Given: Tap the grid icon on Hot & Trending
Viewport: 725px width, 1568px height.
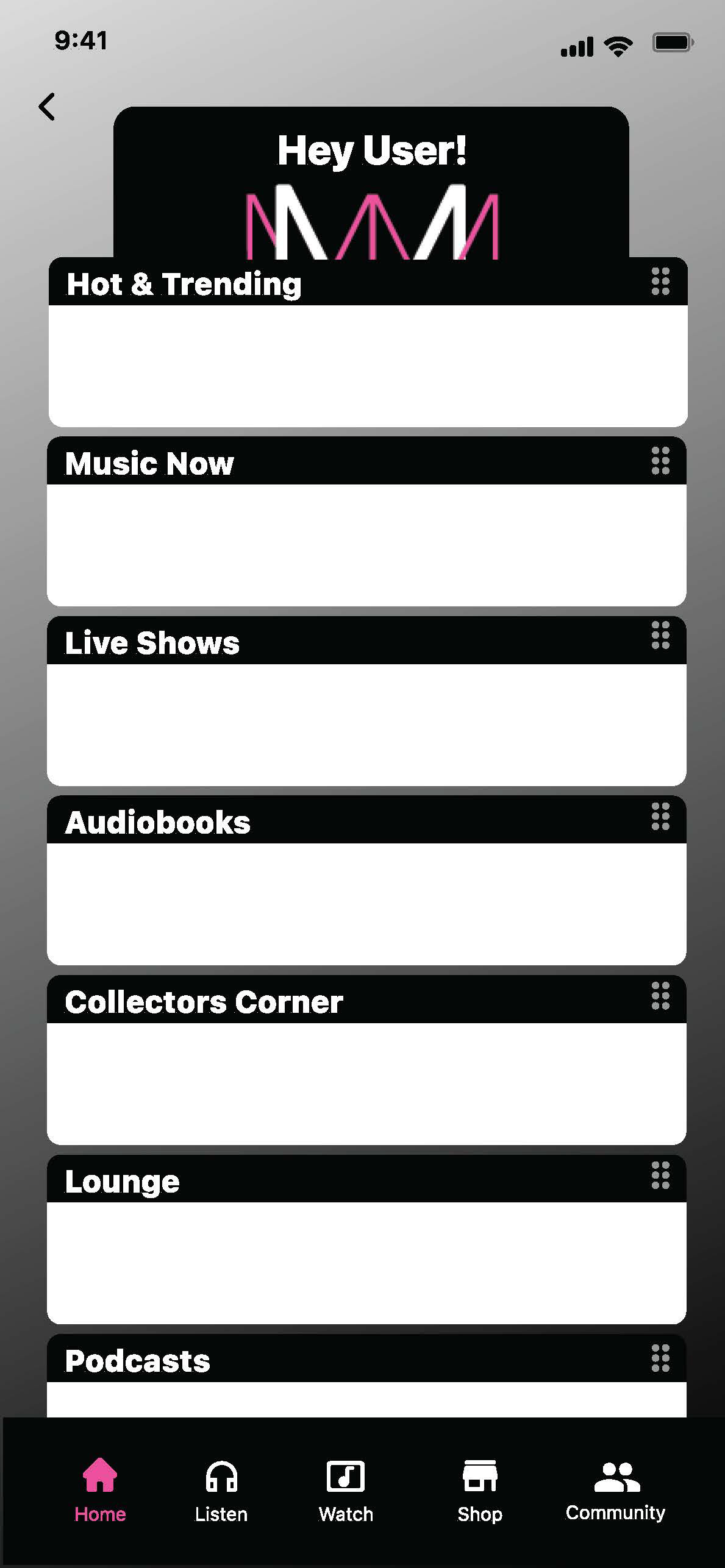Looking at the screenshot, I should 660,282.
